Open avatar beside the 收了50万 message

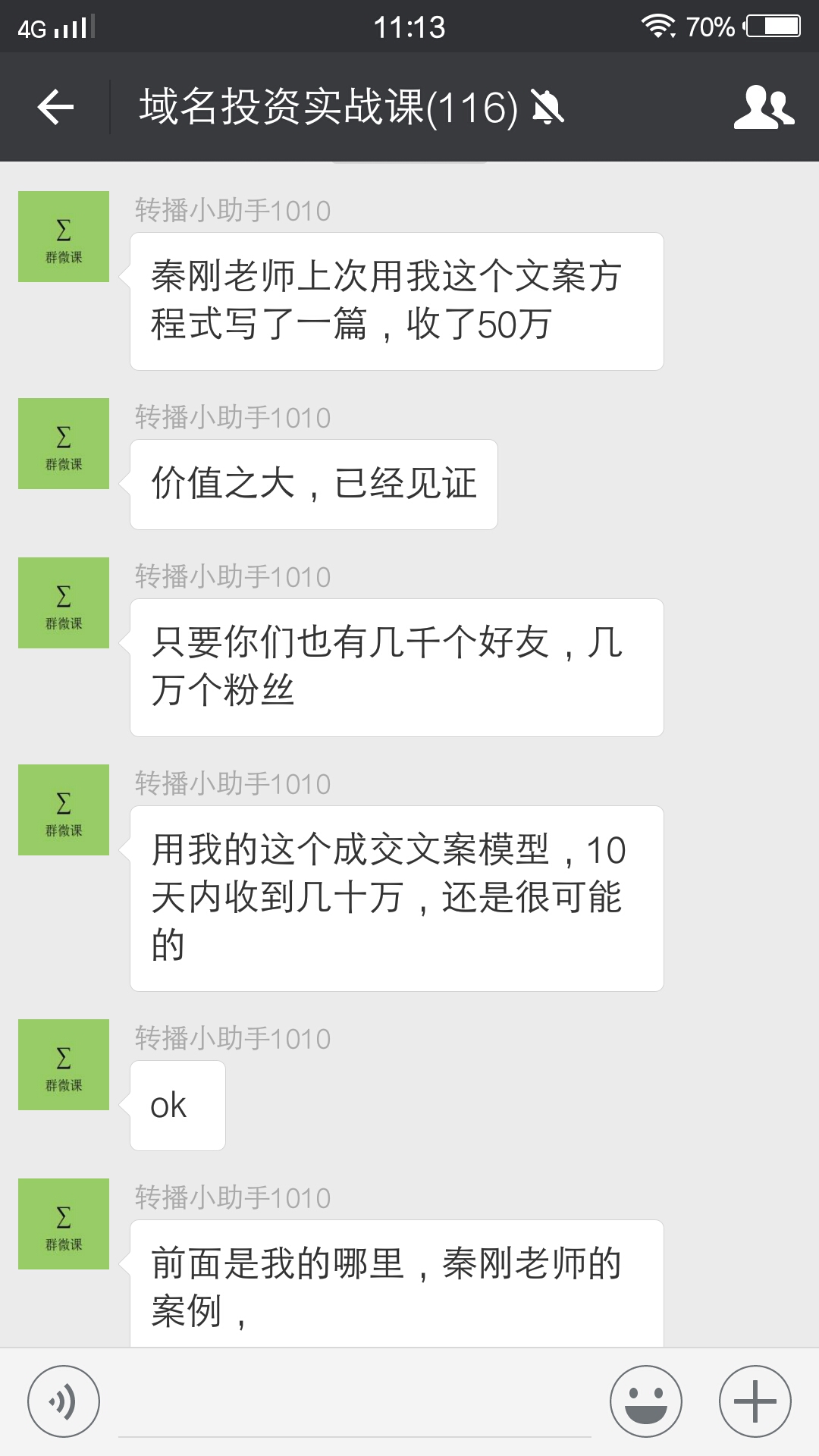(64, 237)
